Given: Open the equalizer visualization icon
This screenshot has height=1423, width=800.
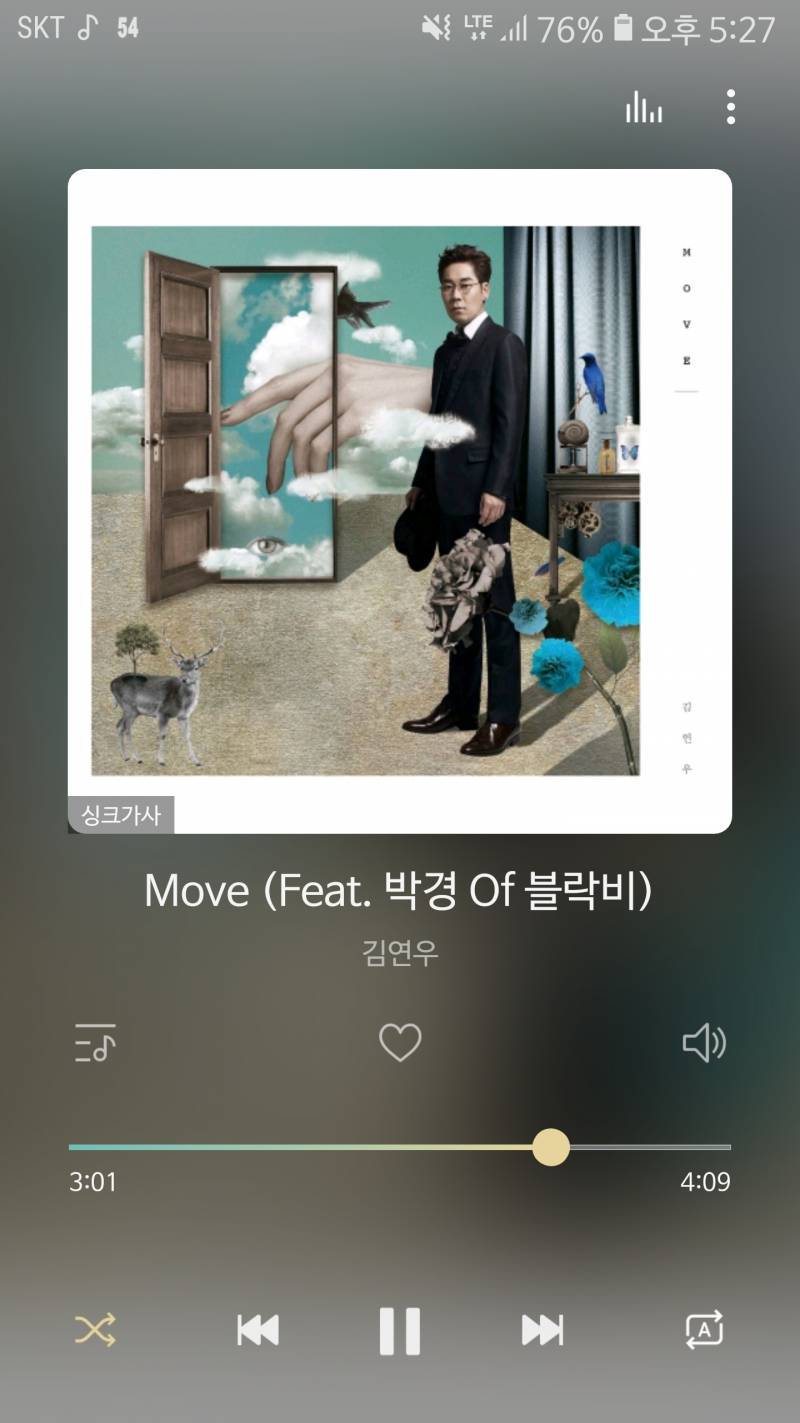Looking at the screenshot, I should pos(643,107).
